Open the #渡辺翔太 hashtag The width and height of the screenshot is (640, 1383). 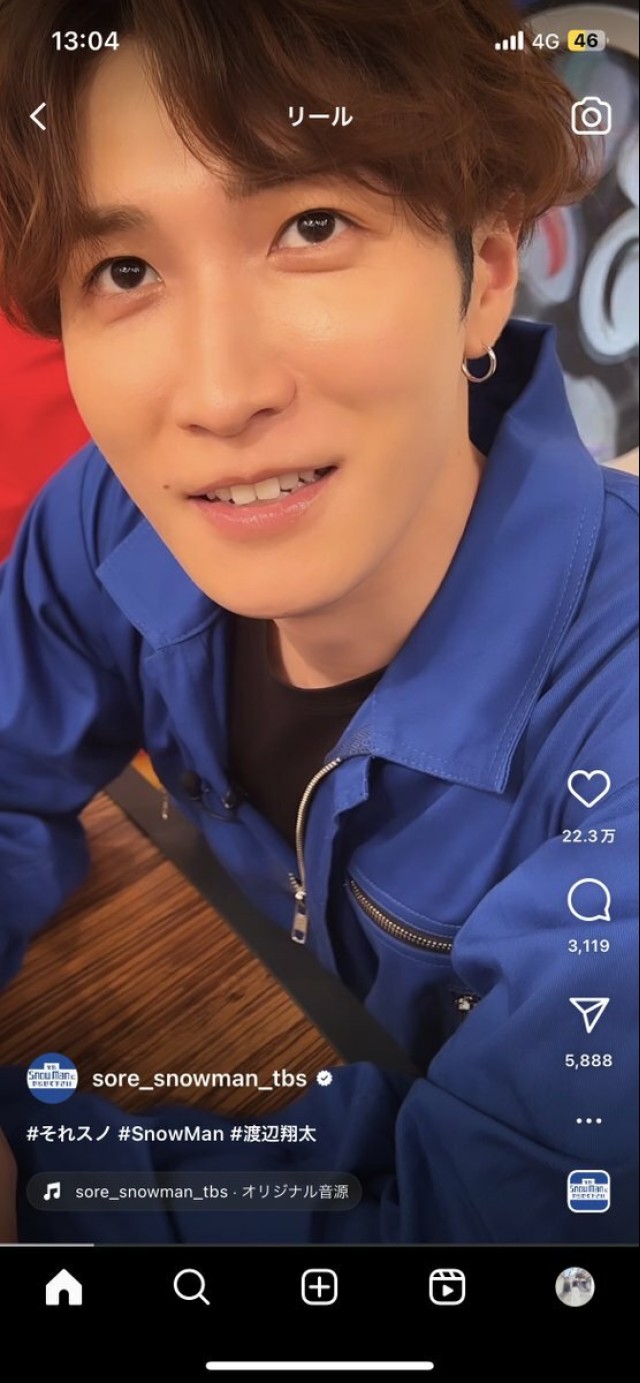tap(273, 1134)
